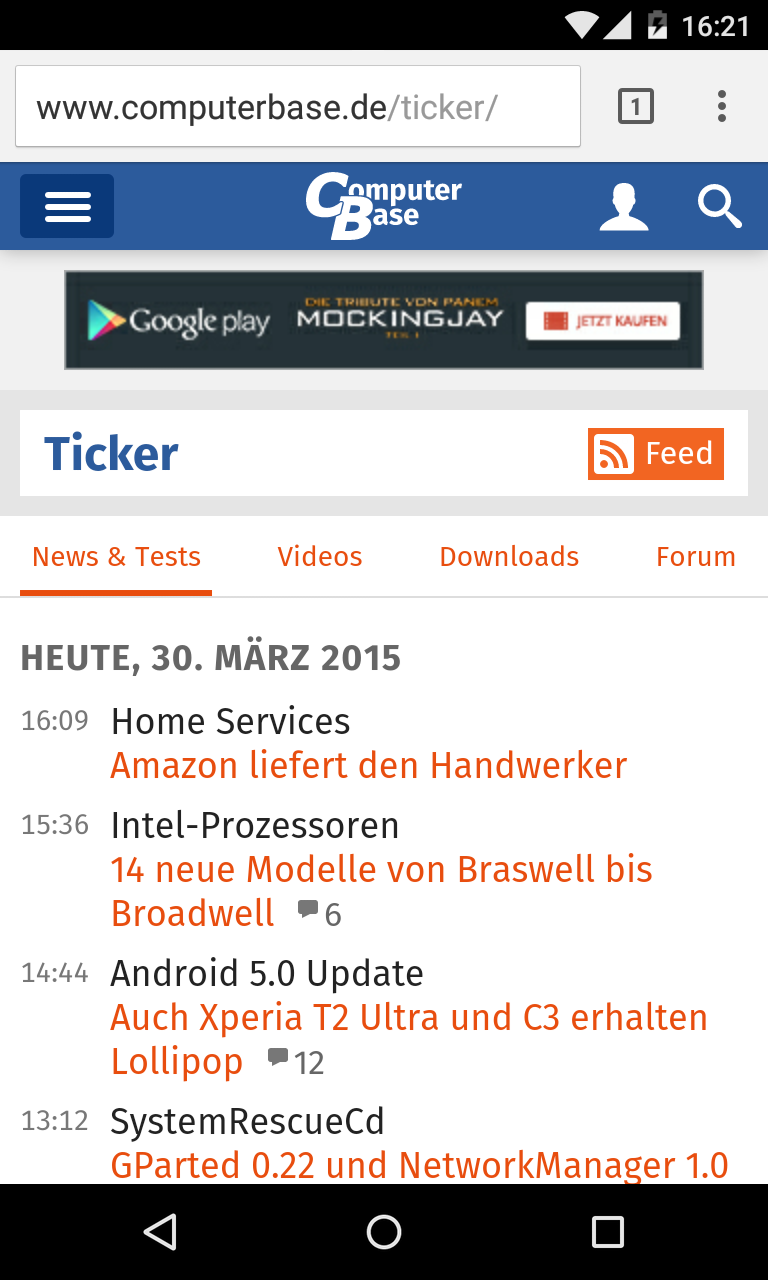Go to the ComputerBase homepage logo
Screen dimensions: 768x1280
[x=383, y=206]
